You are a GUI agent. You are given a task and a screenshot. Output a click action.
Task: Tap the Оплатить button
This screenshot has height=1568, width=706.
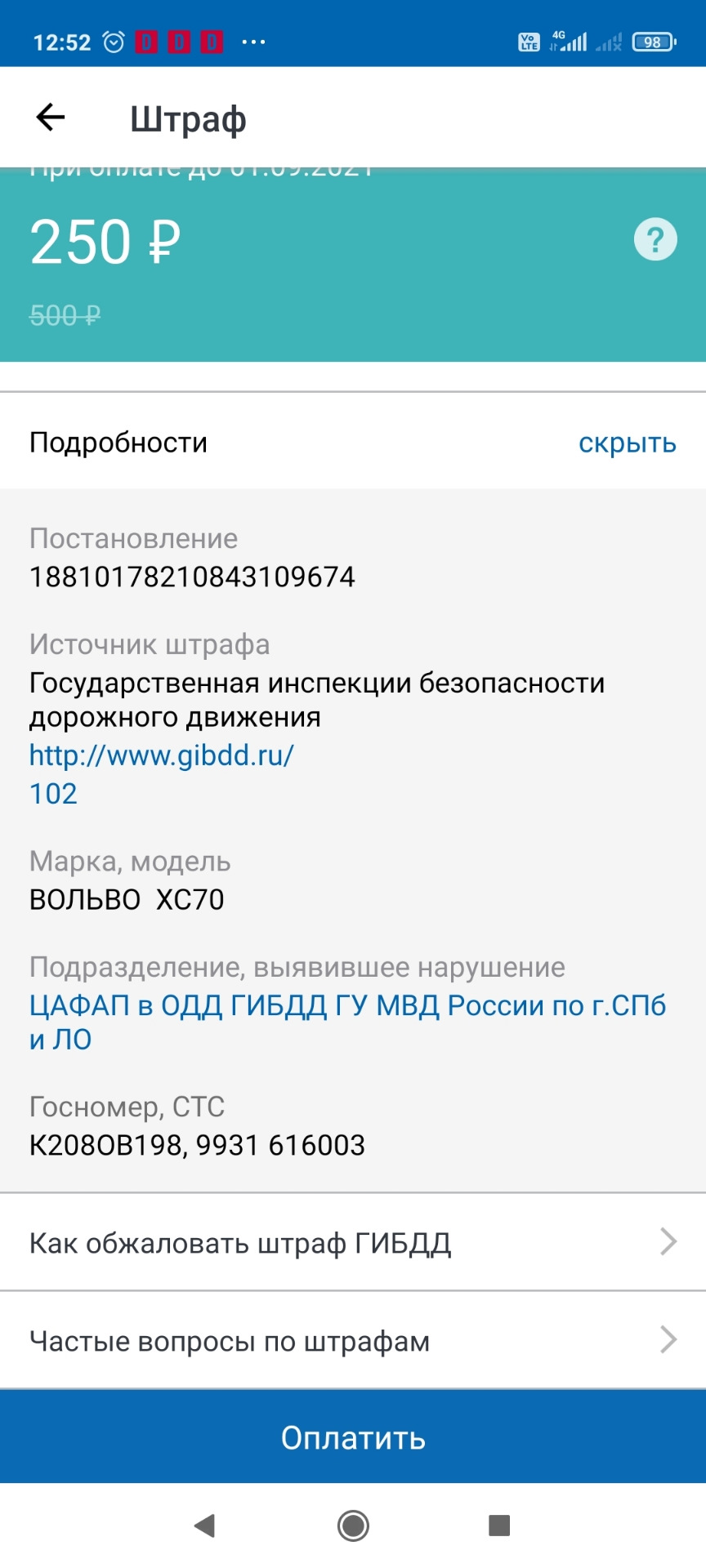coord(353,1437)
